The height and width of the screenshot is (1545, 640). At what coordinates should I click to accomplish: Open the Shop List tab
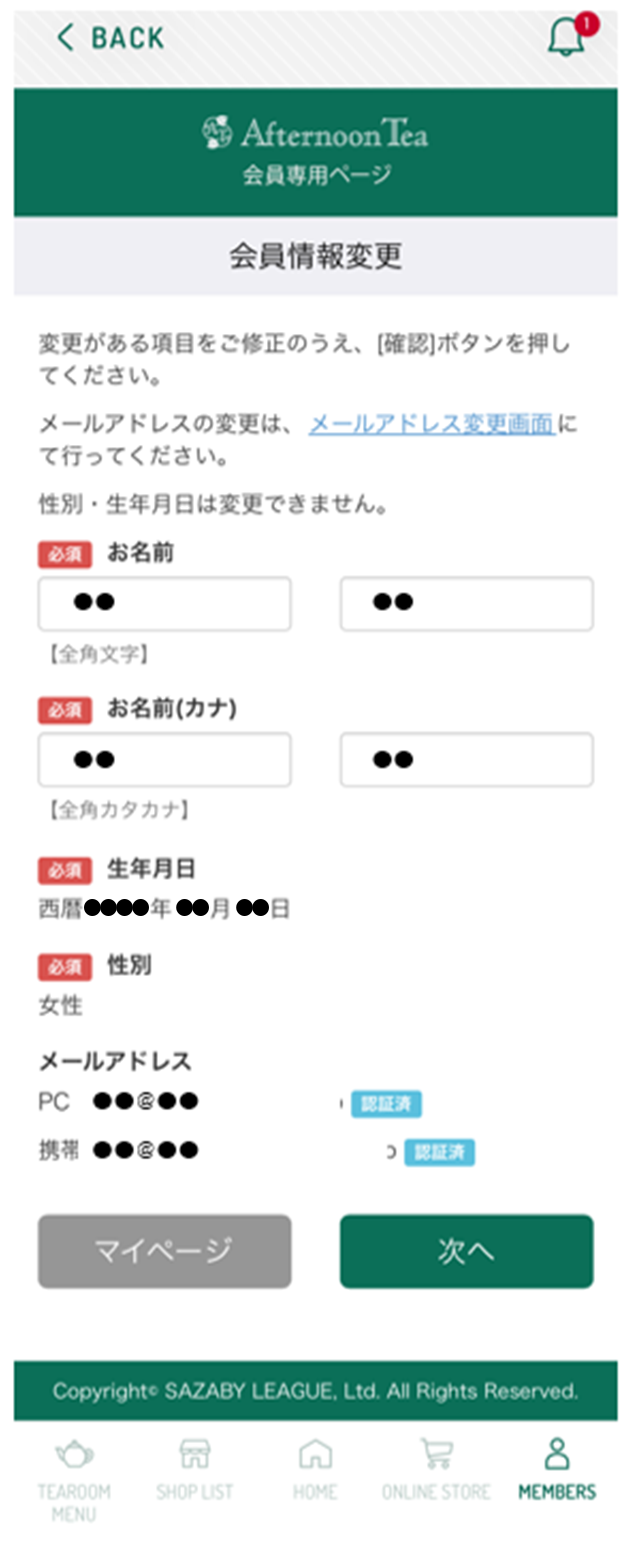tap(194, 1470)
